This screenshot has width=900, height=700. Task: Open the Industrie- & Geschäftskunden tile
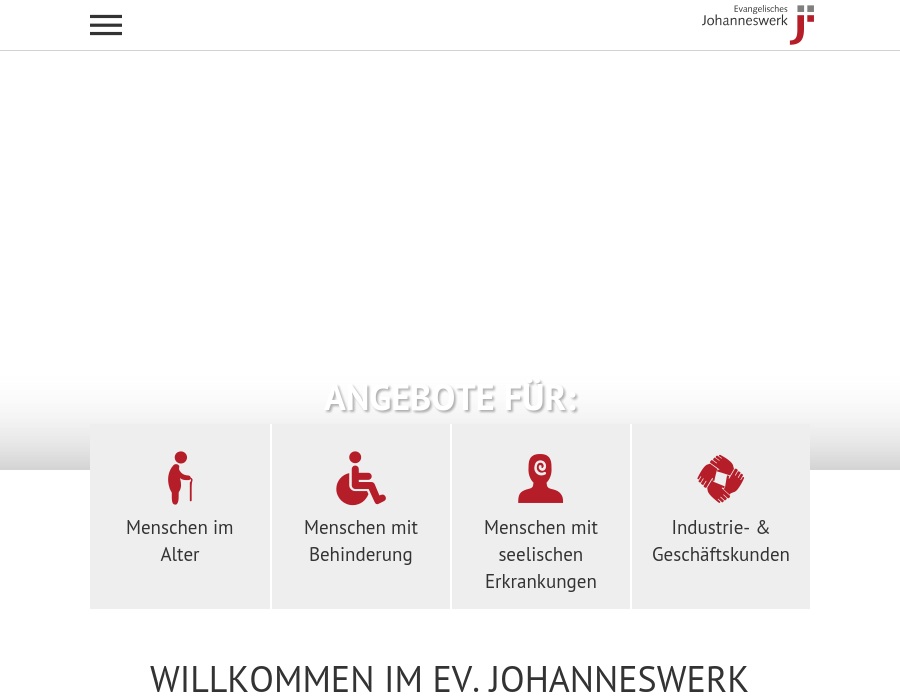[x=721, y=516]
